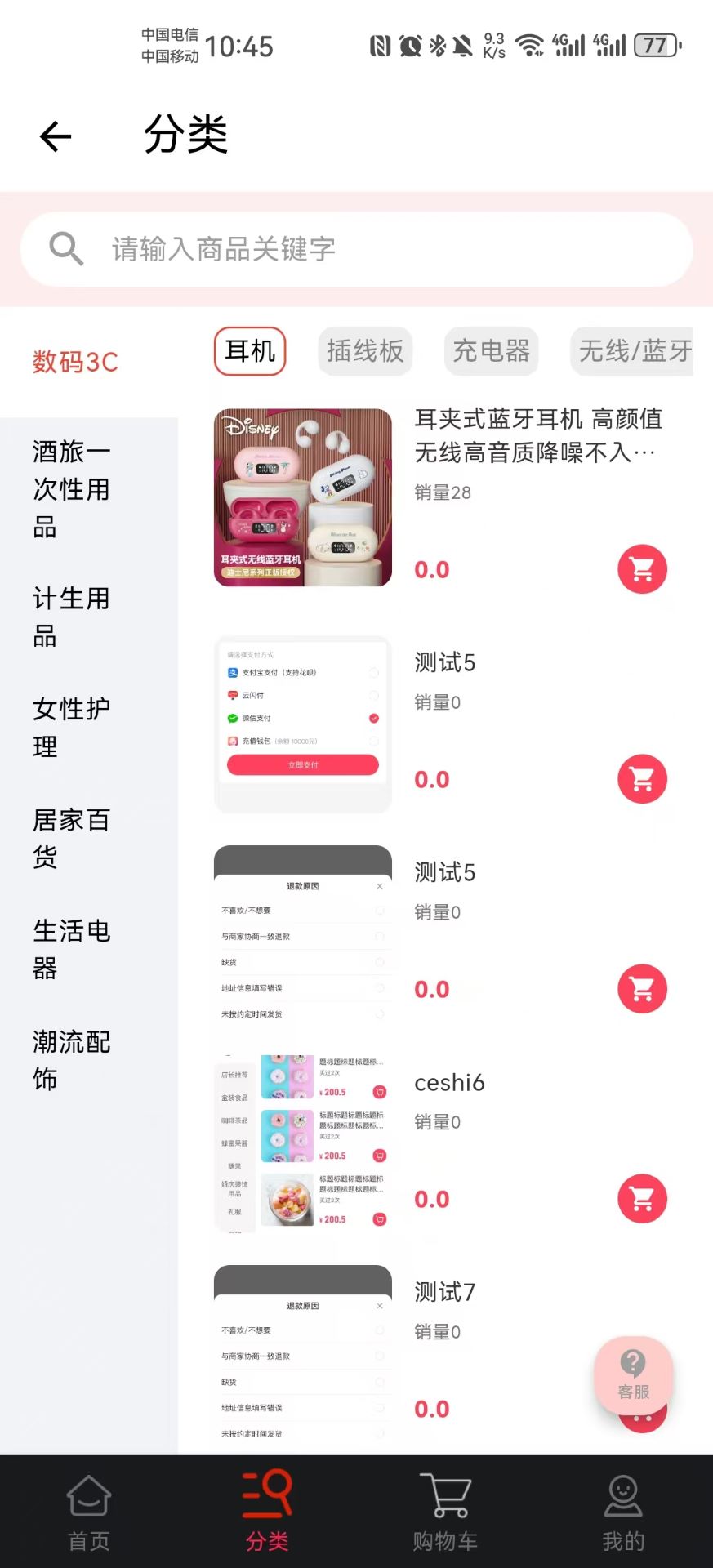Switch to the 无线/蓝牙 chip

[634, 351]
